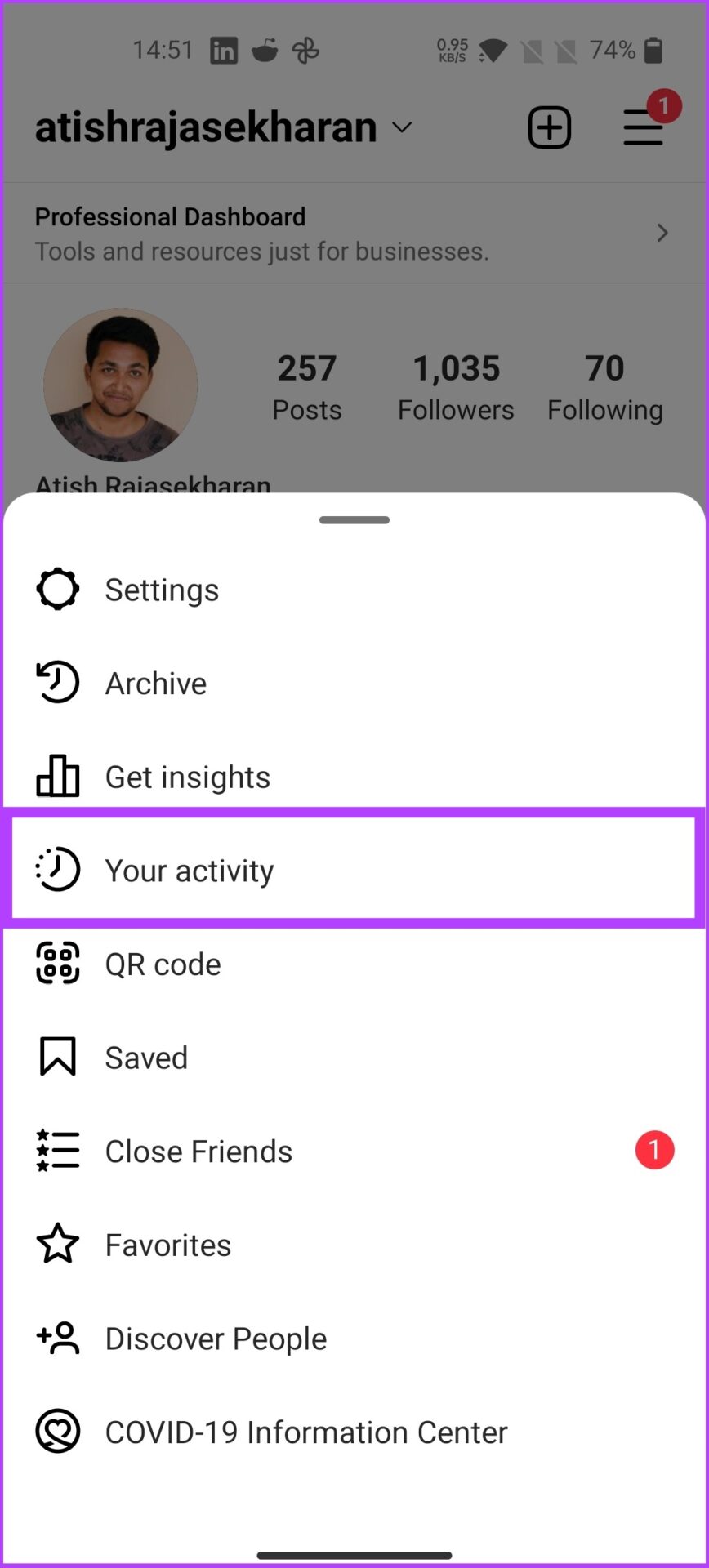Tap the Archive clock icon

point(57,682)
